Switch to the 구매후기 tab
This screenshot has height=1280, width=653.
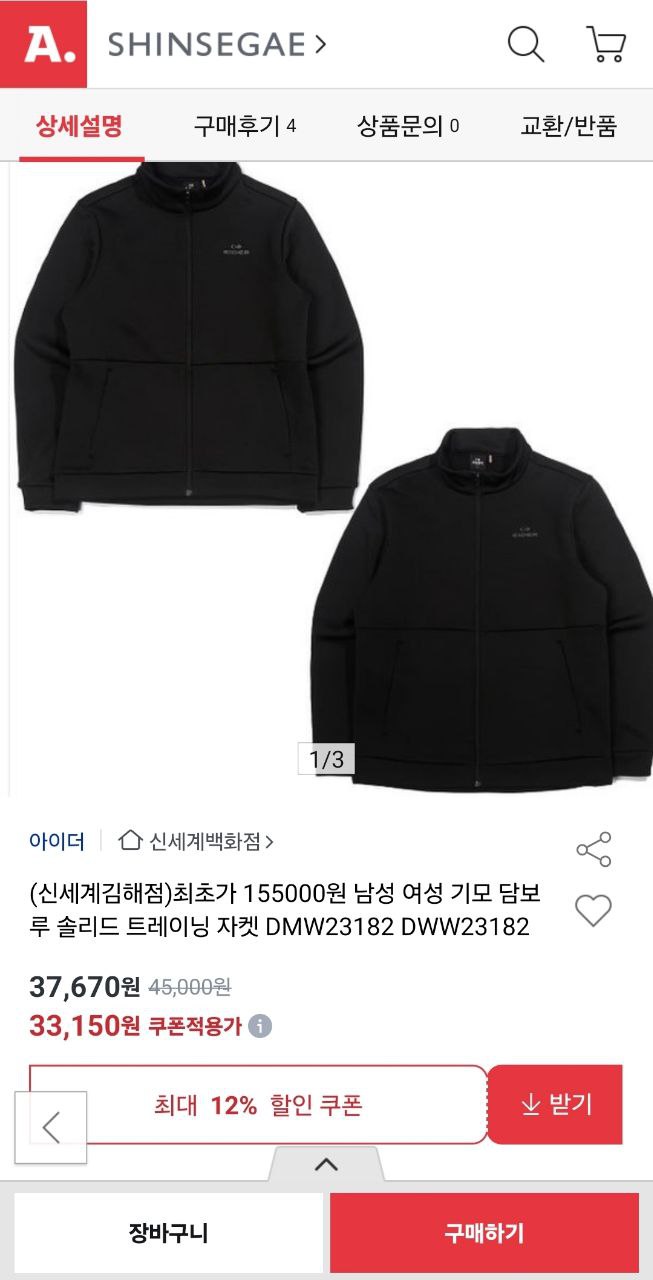coord(244,126)
